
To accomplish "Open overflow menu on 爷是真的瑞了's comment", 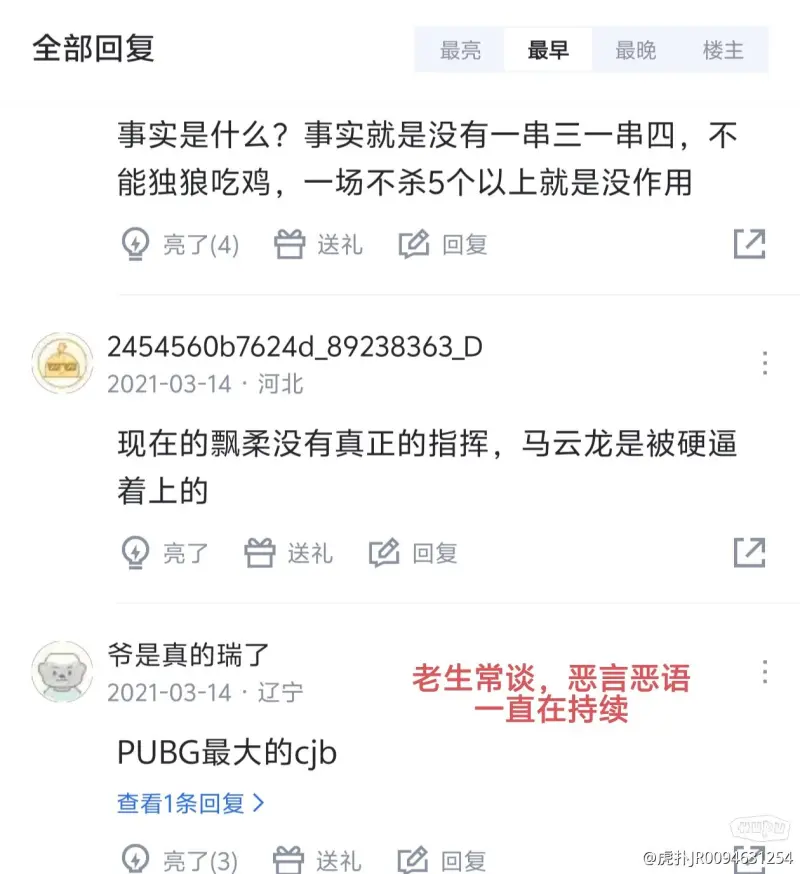I will (x=765, y=671).
